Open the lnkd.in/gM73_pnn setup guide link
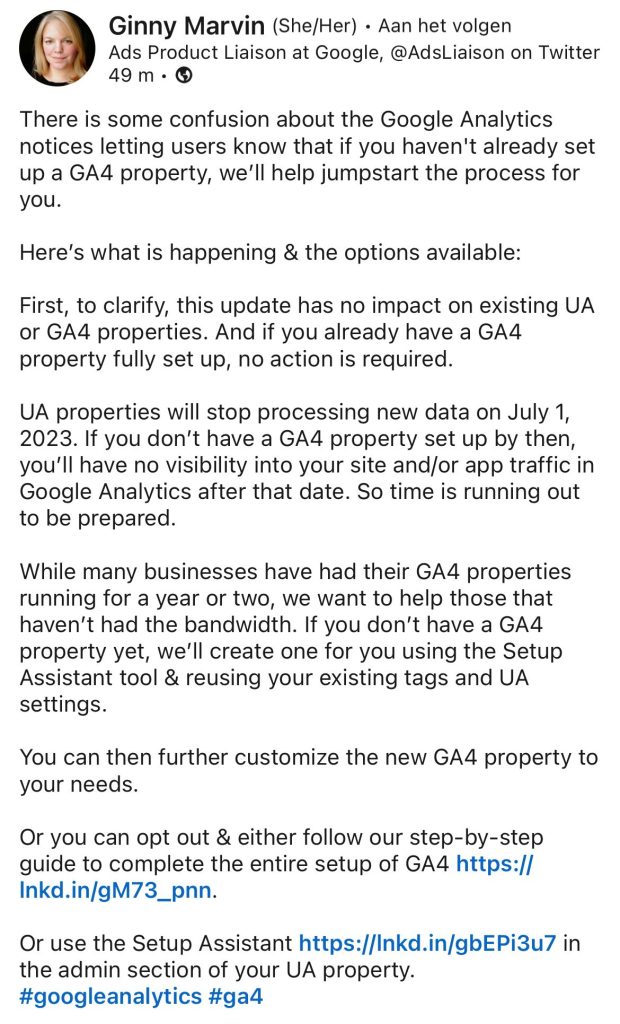The height and width of the screenshot is (1024, 620). point(116,889)
